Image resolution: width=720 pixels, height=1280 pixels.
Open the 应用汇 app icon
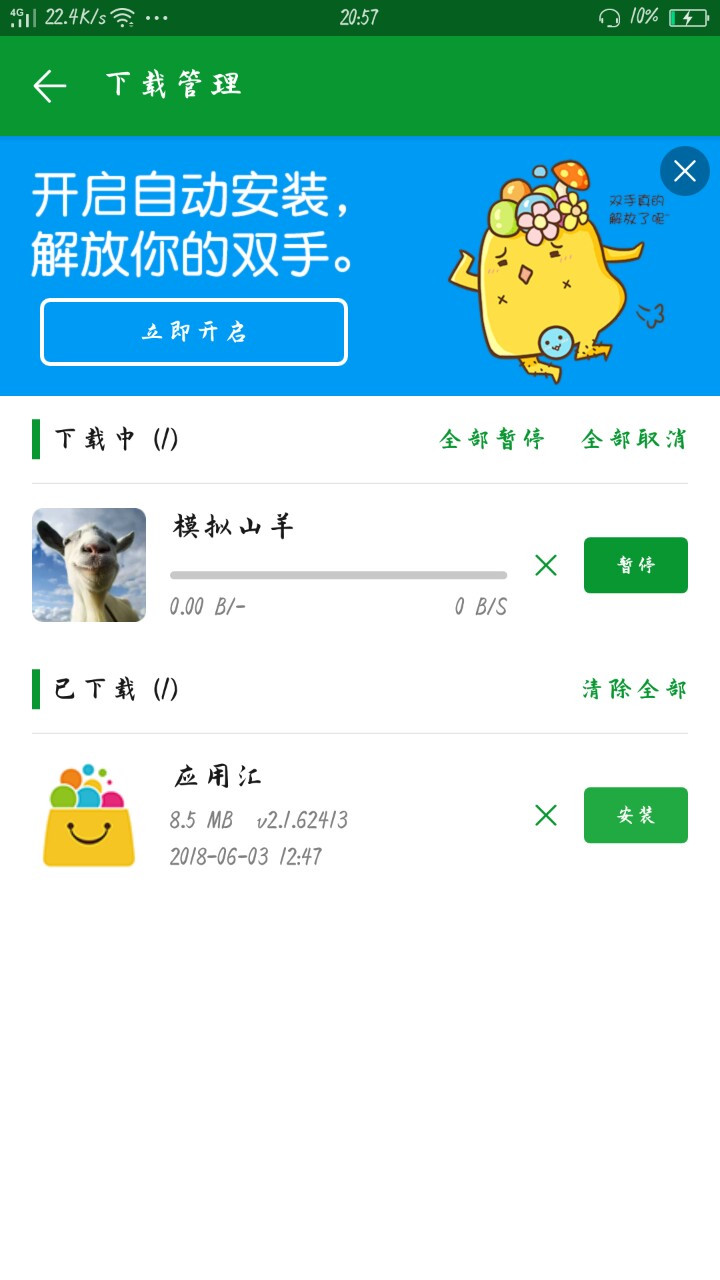click(89, 815)
